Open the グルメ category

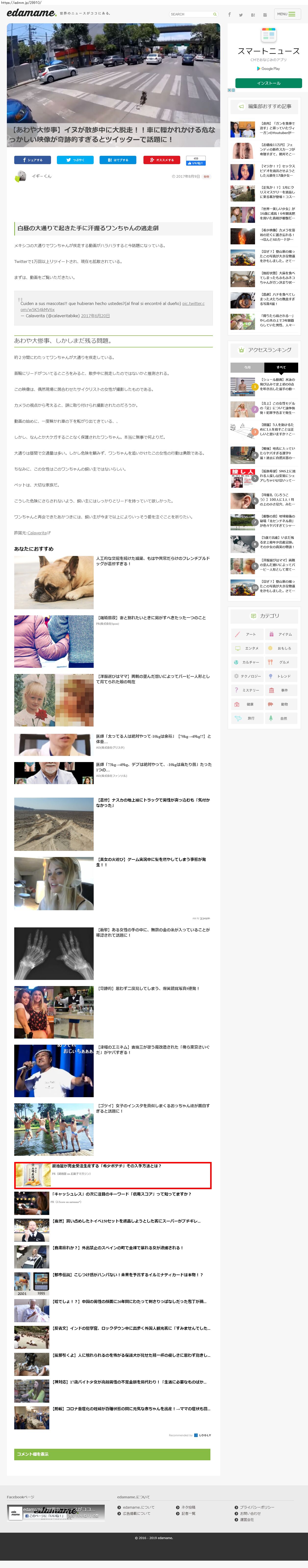[x=281, y=662]
